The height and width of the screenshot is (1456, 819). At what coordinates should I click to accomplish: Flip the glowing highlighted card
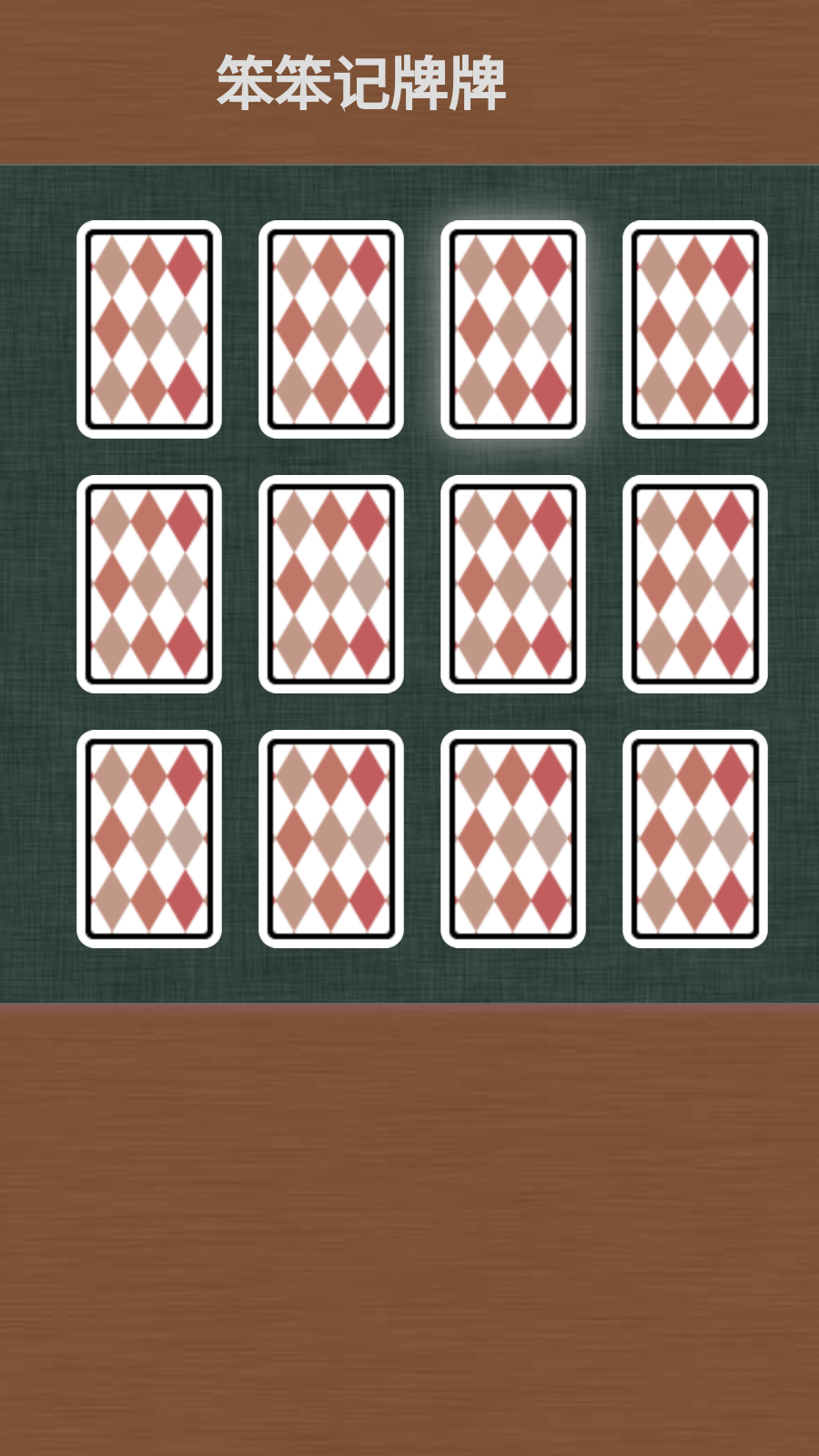[x=513, y=329]
